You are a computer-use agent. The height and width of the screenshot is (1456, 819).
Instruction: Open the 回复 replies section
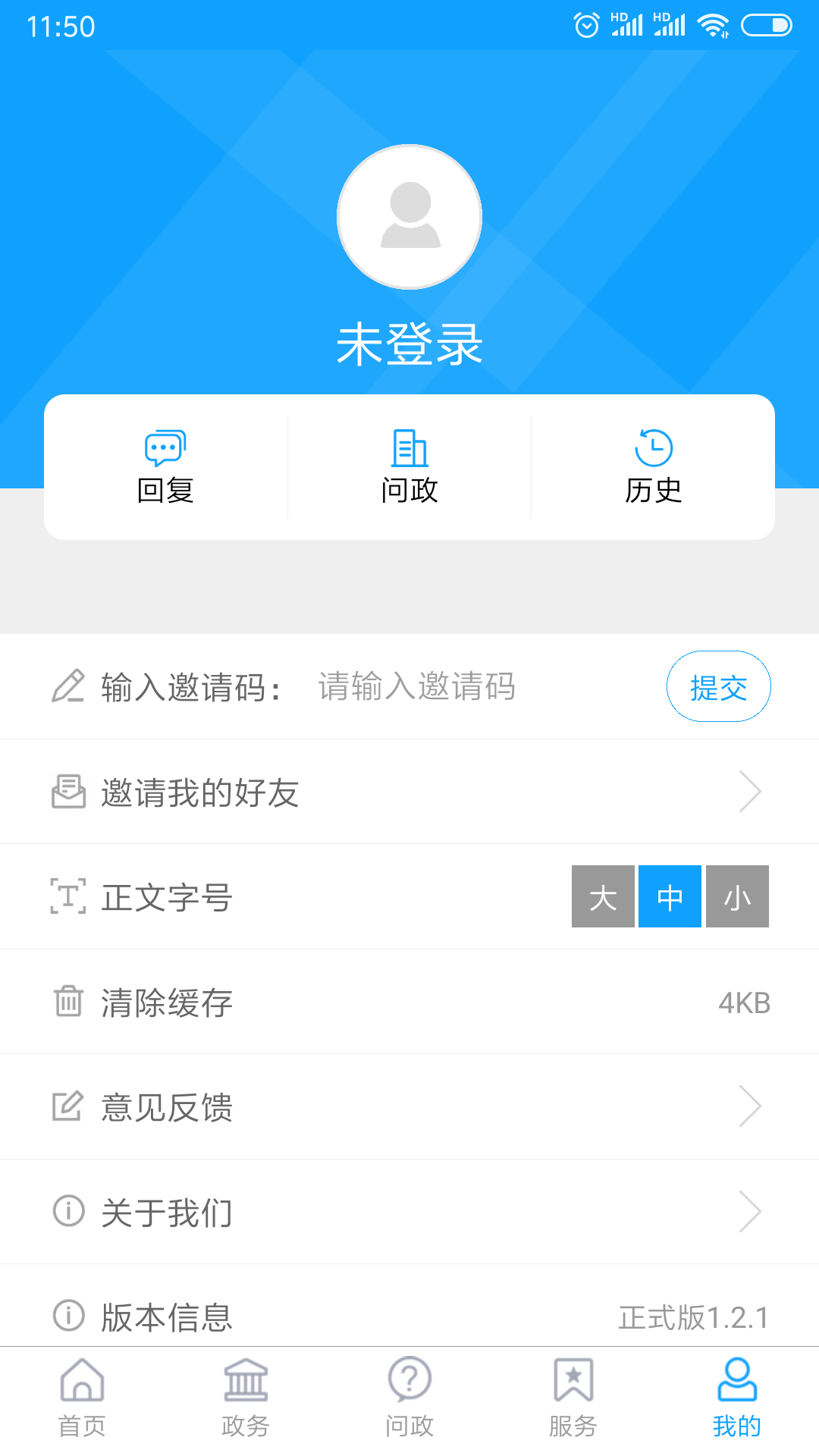(x=165, y=467)
